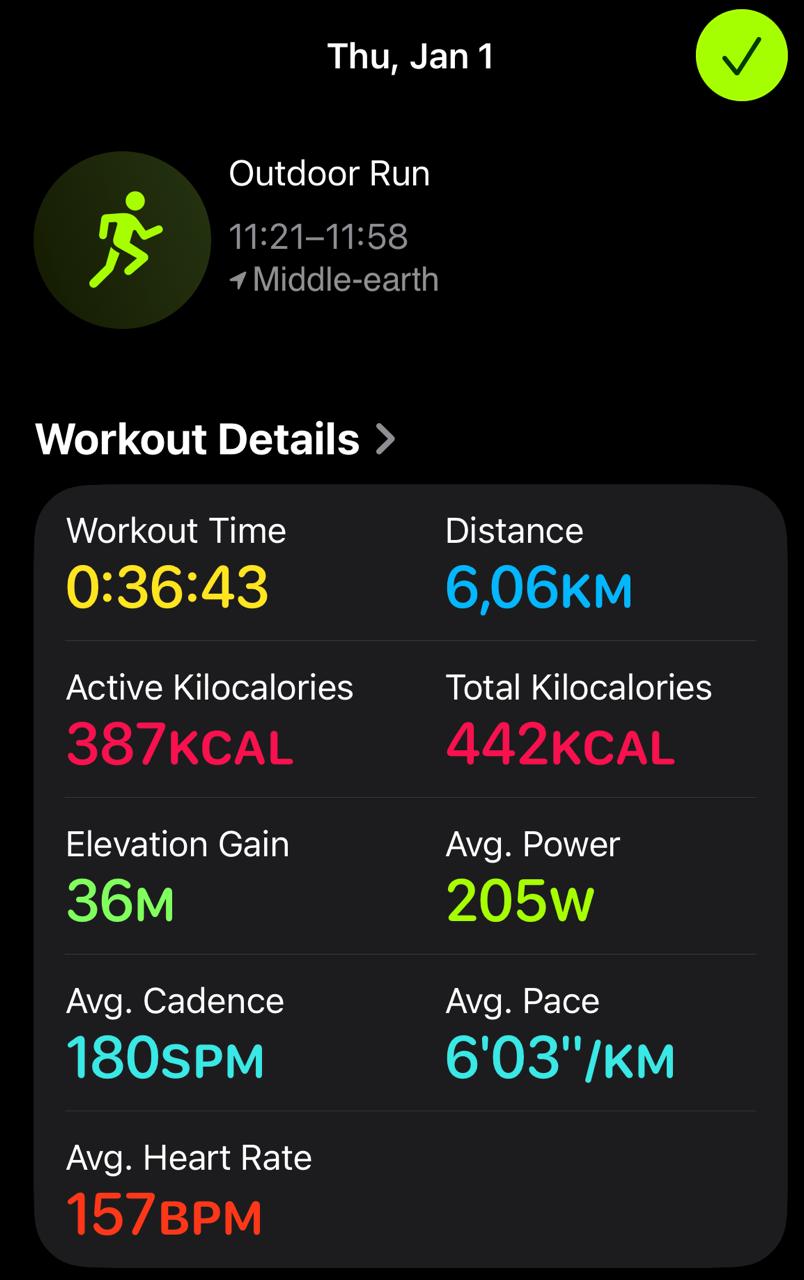The image size is (804, 1280).
Task: Tap the green checkmark done button
Action: coord(741,56)
